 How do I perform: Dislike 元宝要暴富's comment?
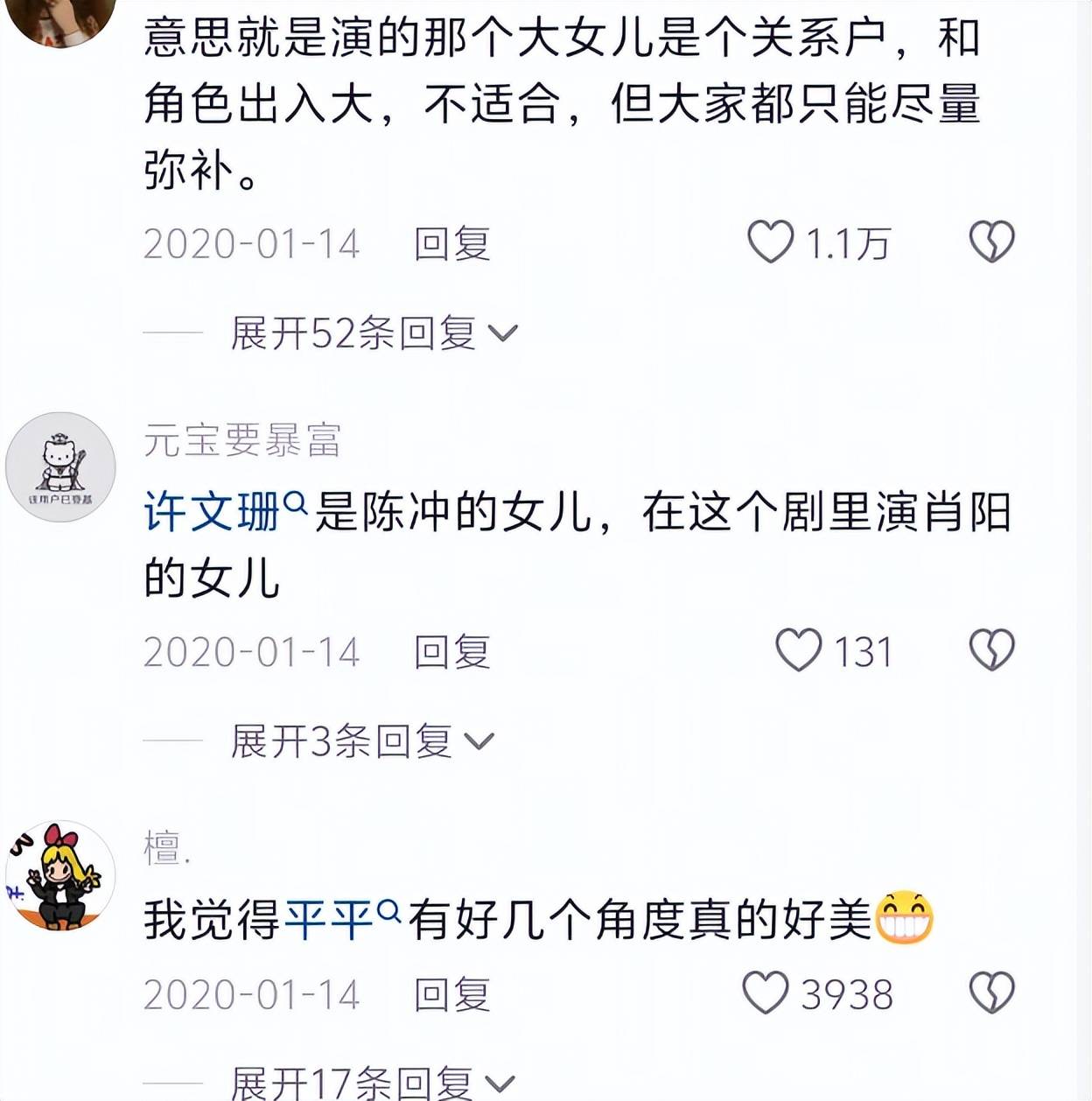point(991,650)
